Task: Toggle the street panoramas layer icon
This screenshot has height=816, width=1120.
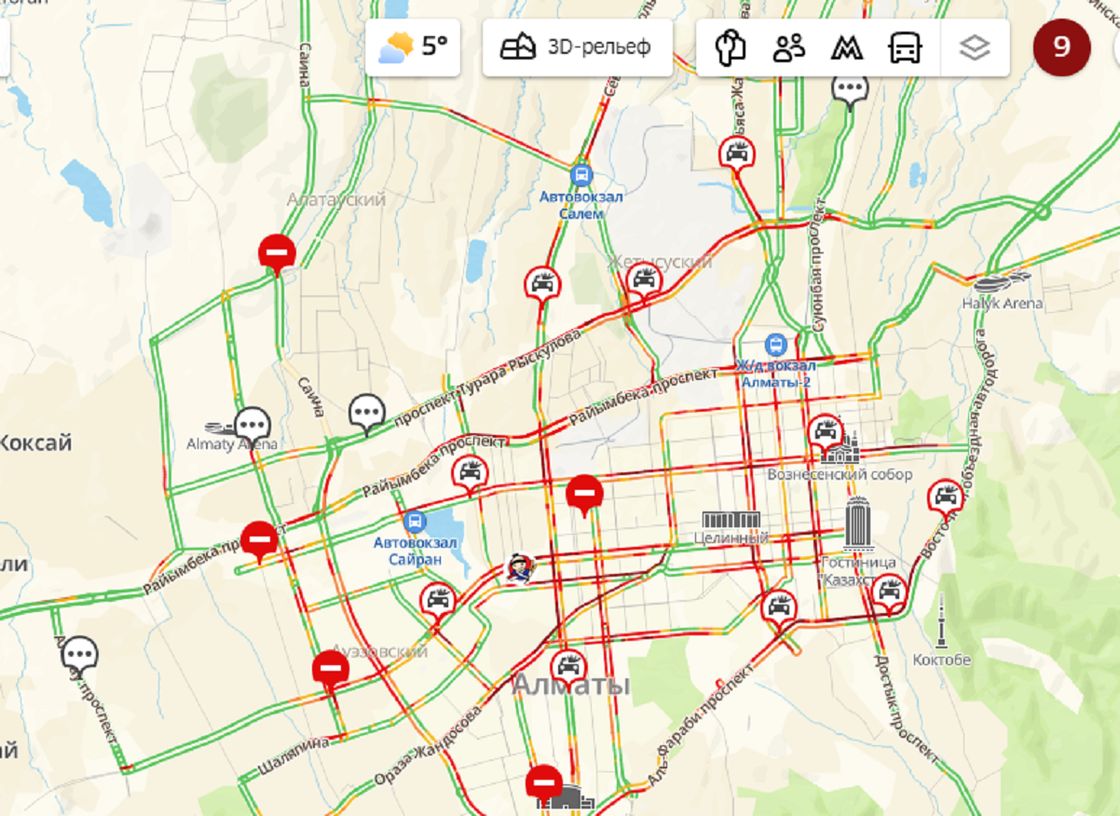Action: (732, 47)
